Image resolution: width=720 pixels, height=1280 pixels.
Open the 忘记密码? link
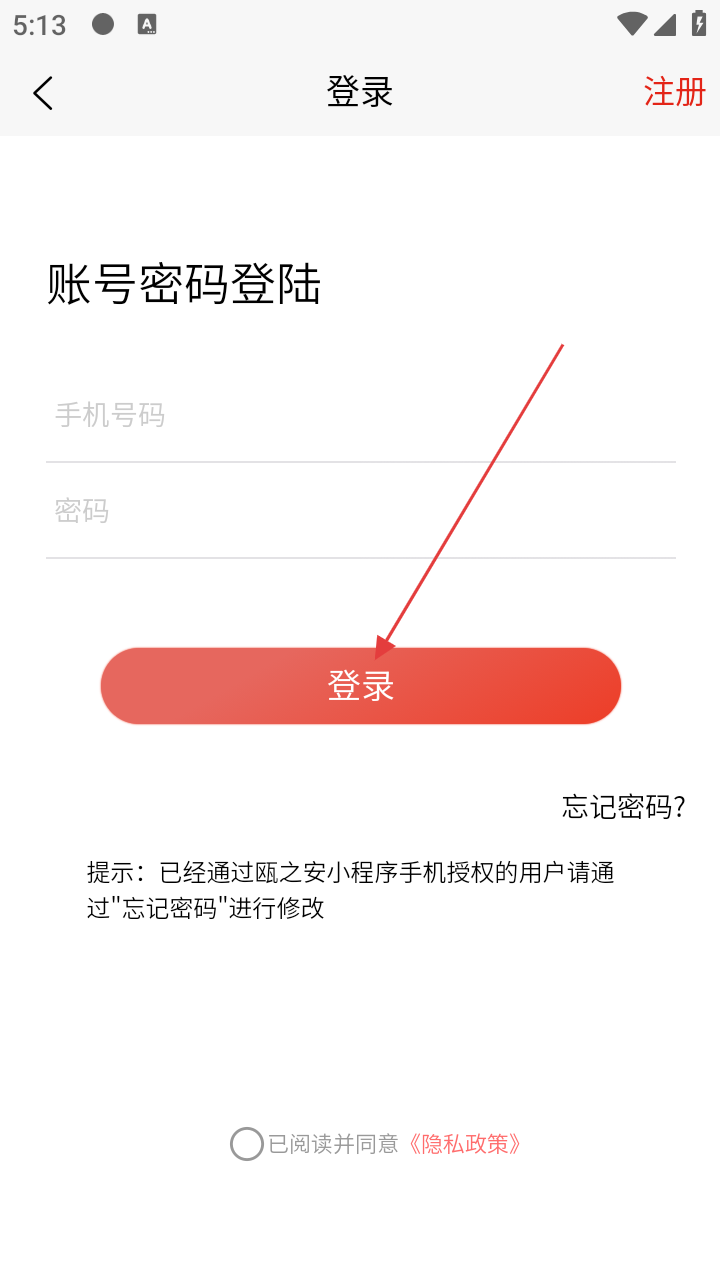[624, 807]
